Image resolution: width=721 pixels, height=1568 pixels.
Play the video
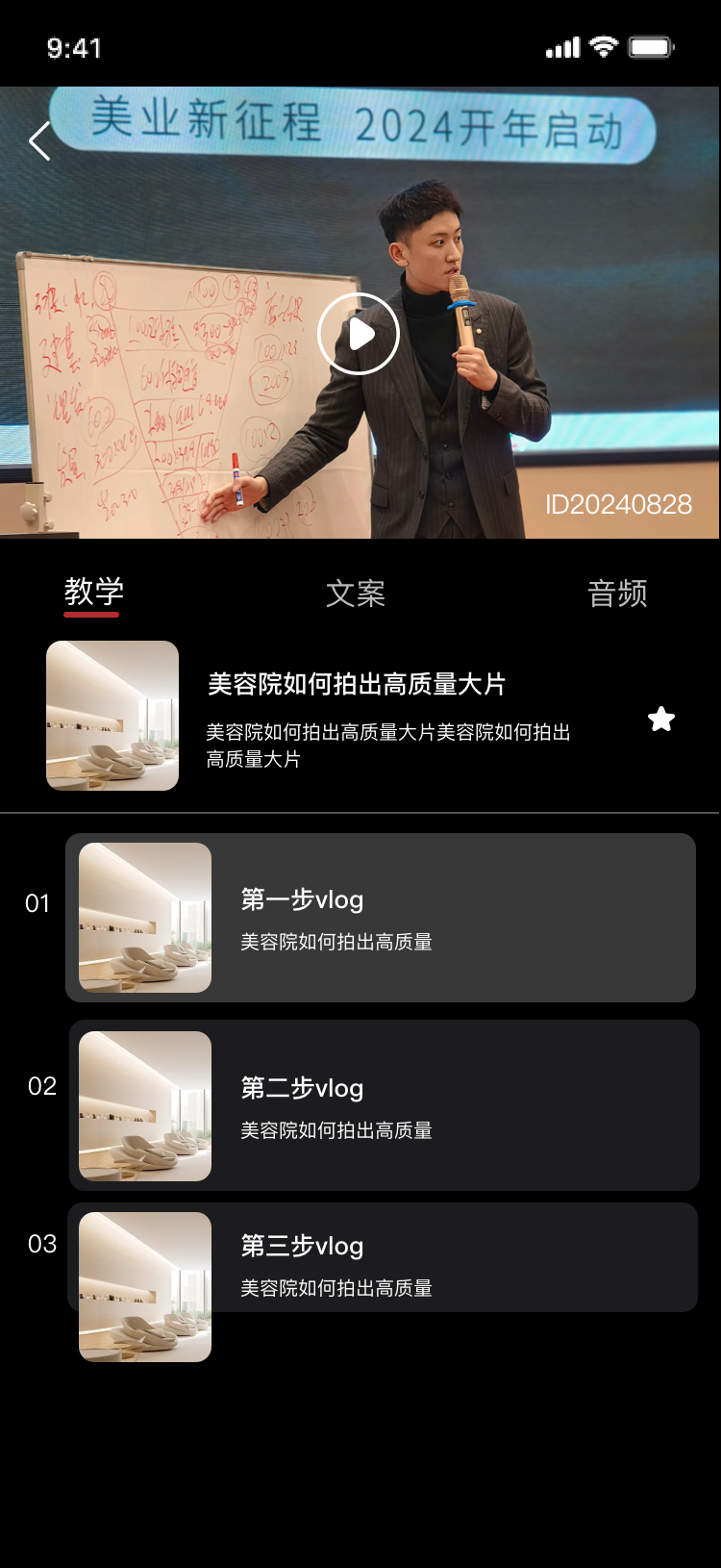[359, 334]
